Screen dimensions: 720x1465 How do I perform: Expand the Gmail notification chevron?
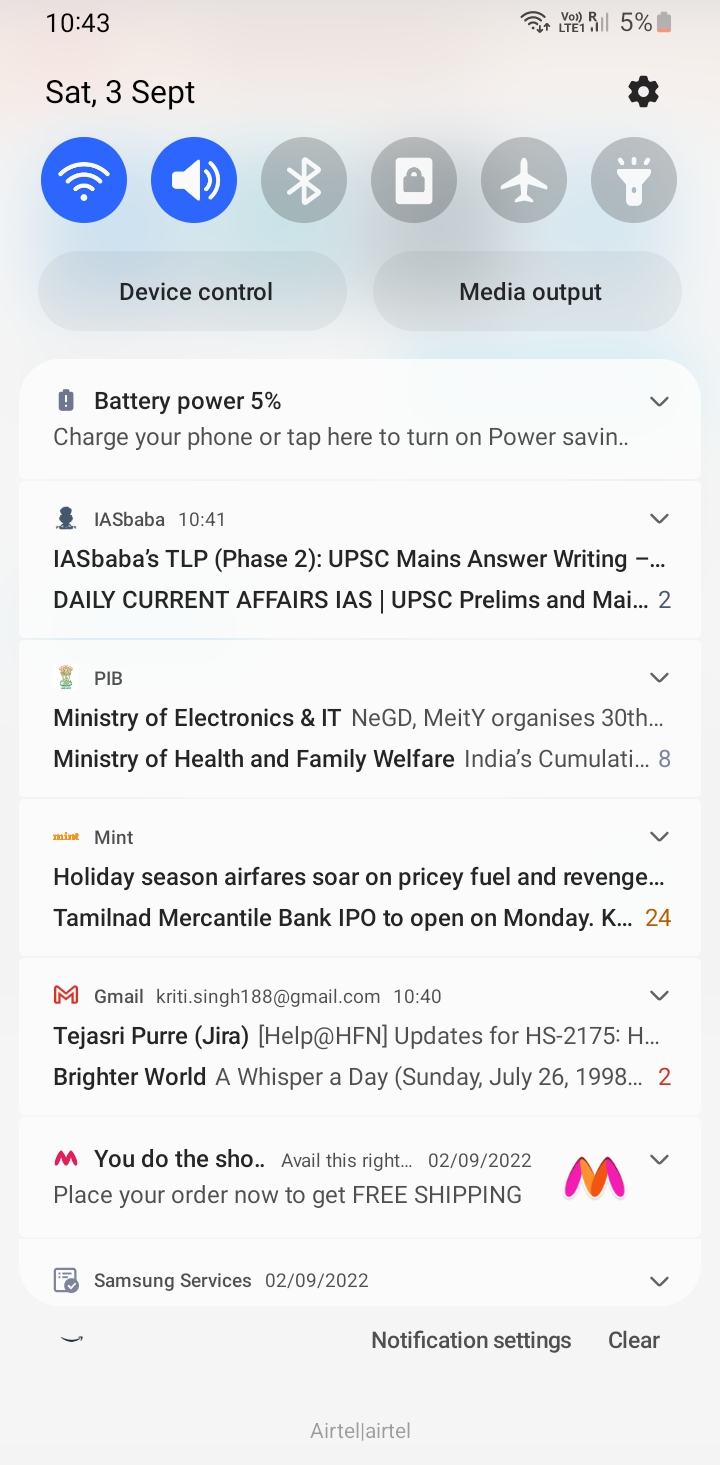[x=659, y=996]
